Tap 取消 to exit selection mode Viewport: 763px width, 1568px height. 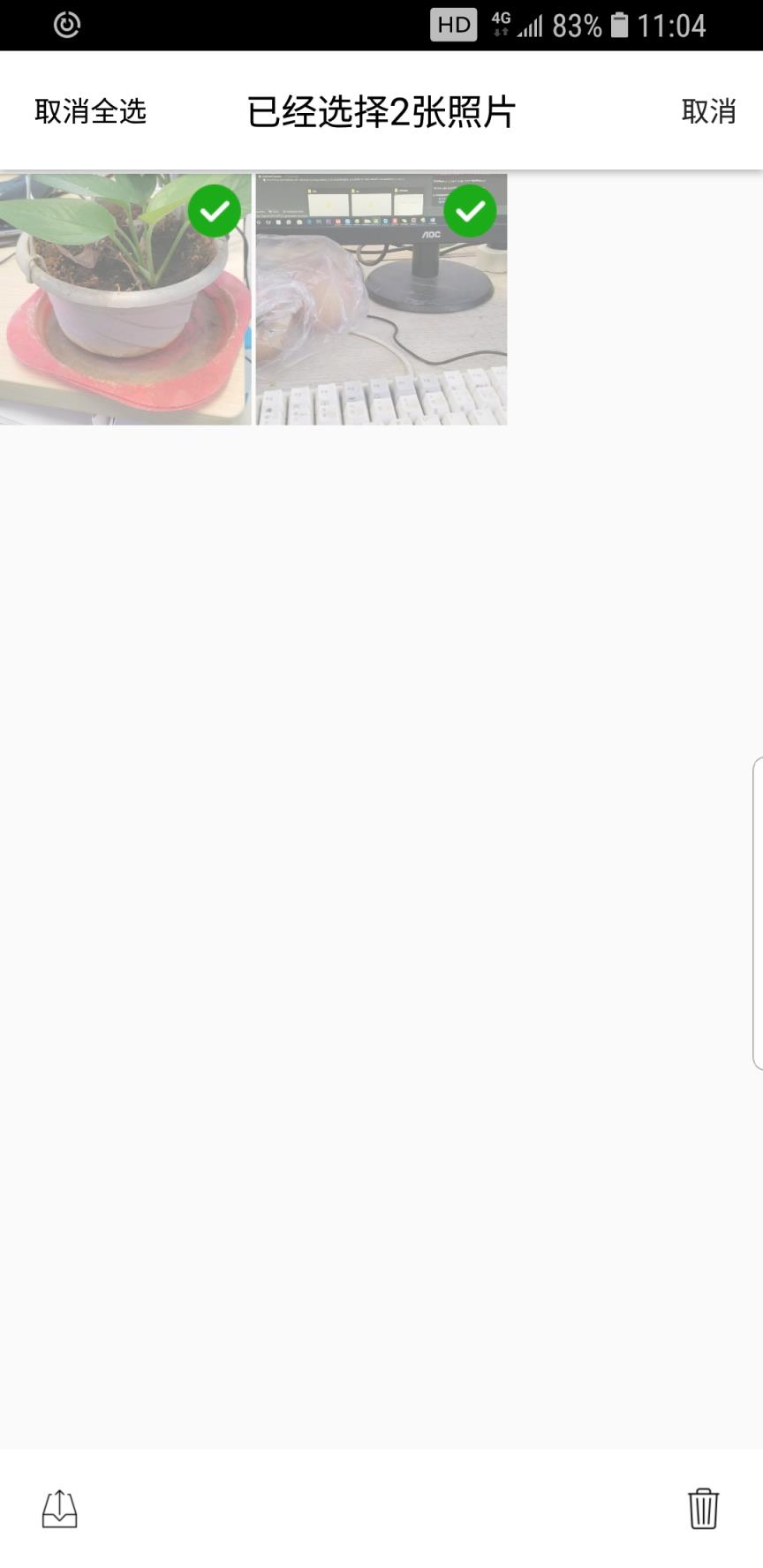click(x=708, y=112)
